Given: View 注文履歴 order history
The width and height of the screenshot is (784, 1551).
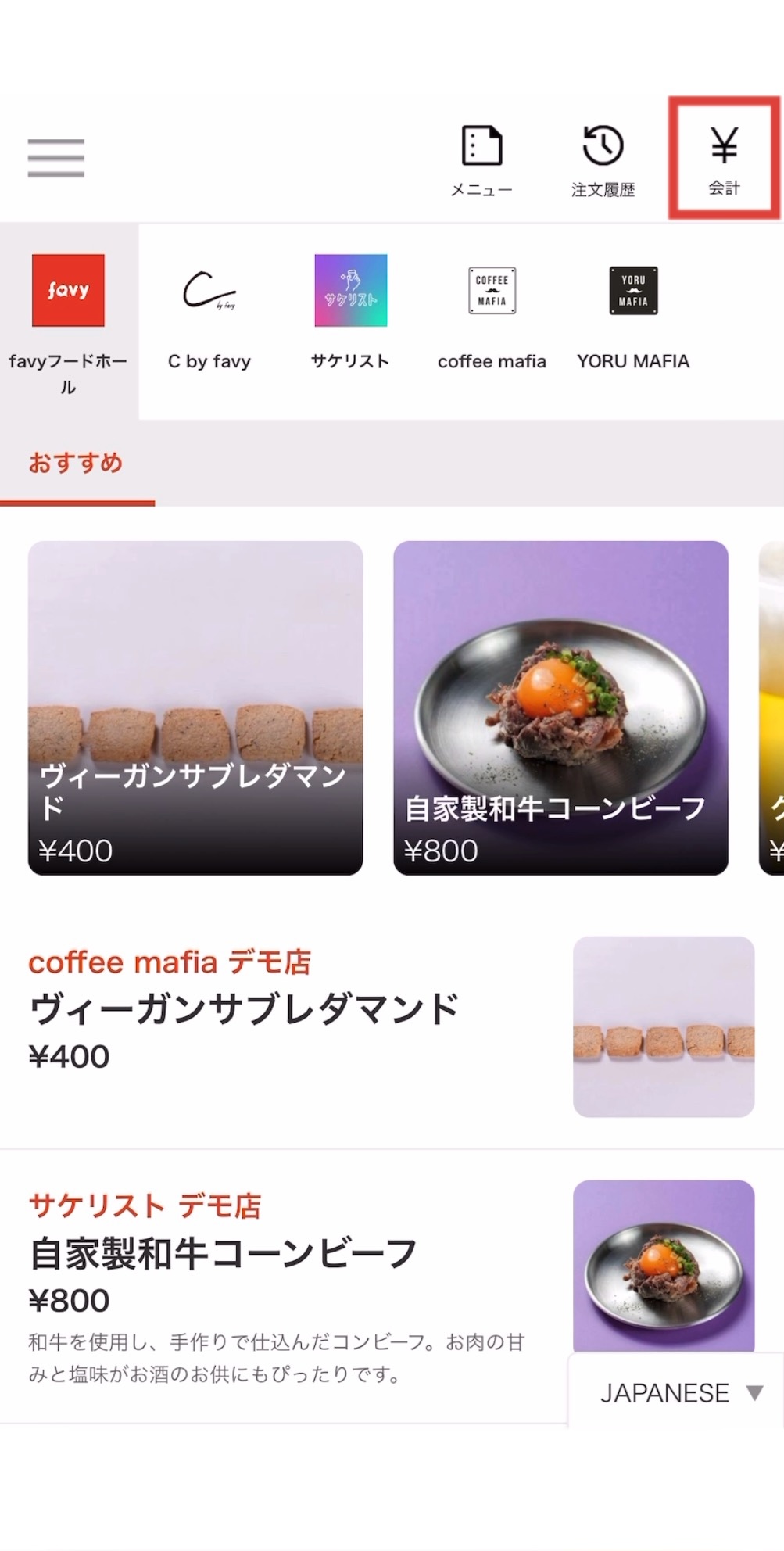Looking at the screenshot, I should [603, 160].
